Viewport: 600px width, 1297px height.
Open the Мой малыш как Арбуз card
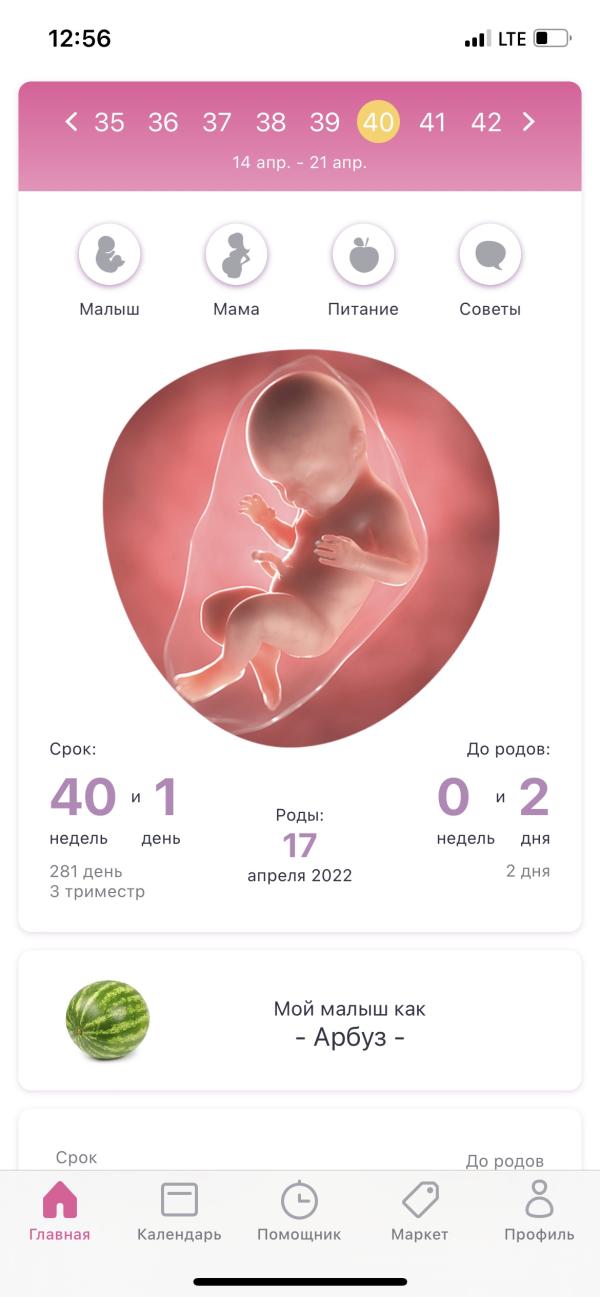tap(300, 1021)
